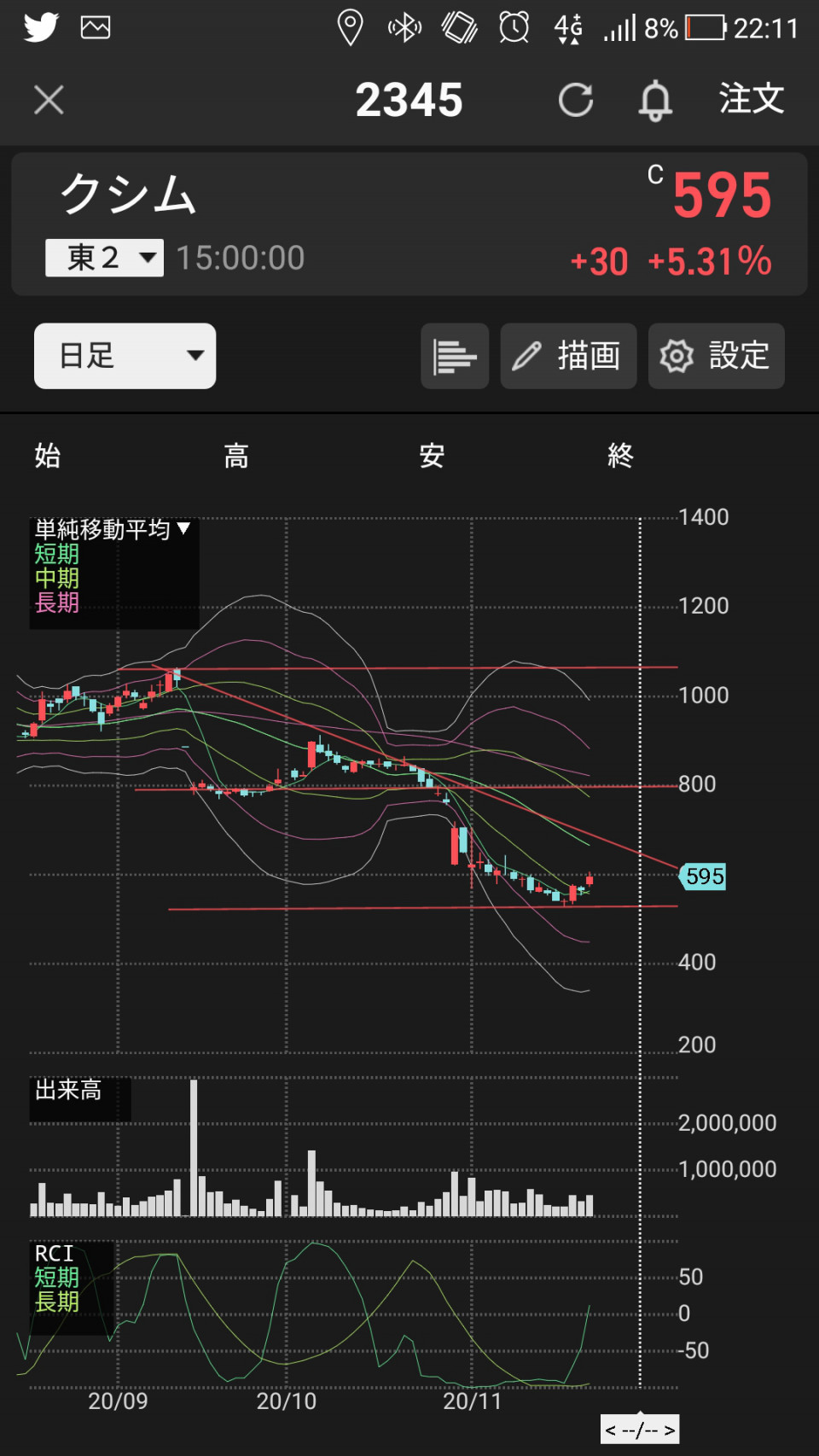Change the 日足 chart period dropdown
Image resolution: width=819 pixels, height=1456 pixels.
pos(125,356)
